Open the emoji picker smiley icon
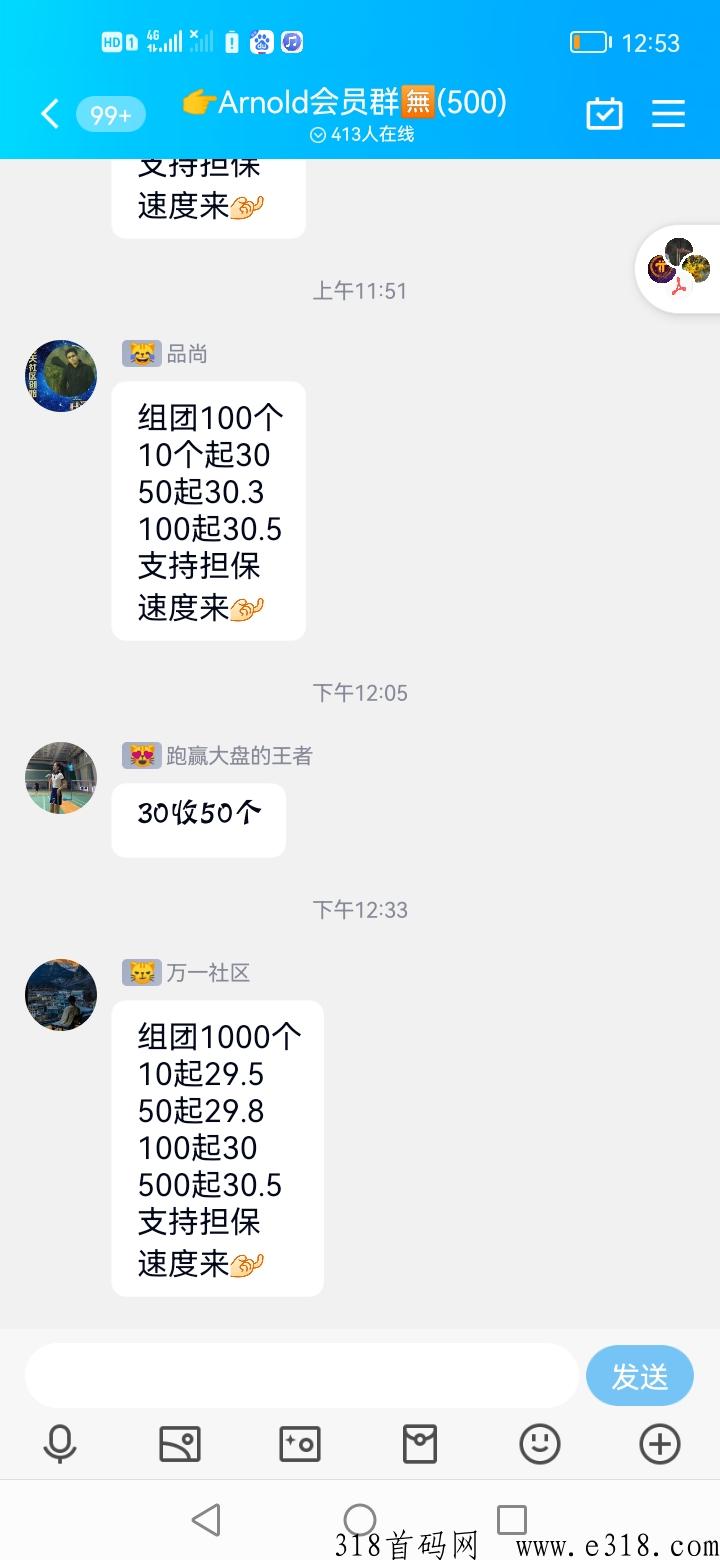The image size is (720, 1560). [x=539, y=1444]
